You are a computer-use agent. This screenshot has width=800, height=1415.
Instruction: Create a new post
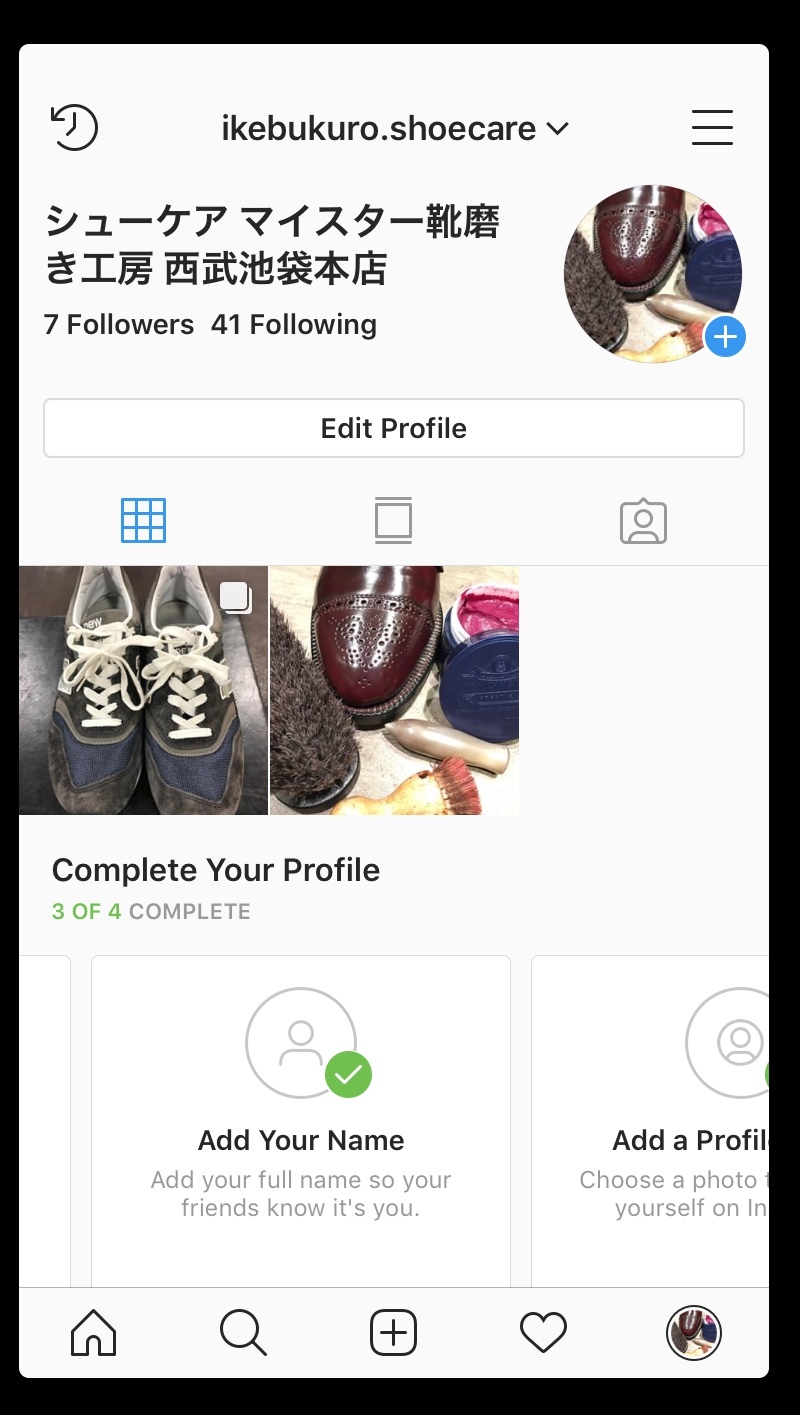393,1333
